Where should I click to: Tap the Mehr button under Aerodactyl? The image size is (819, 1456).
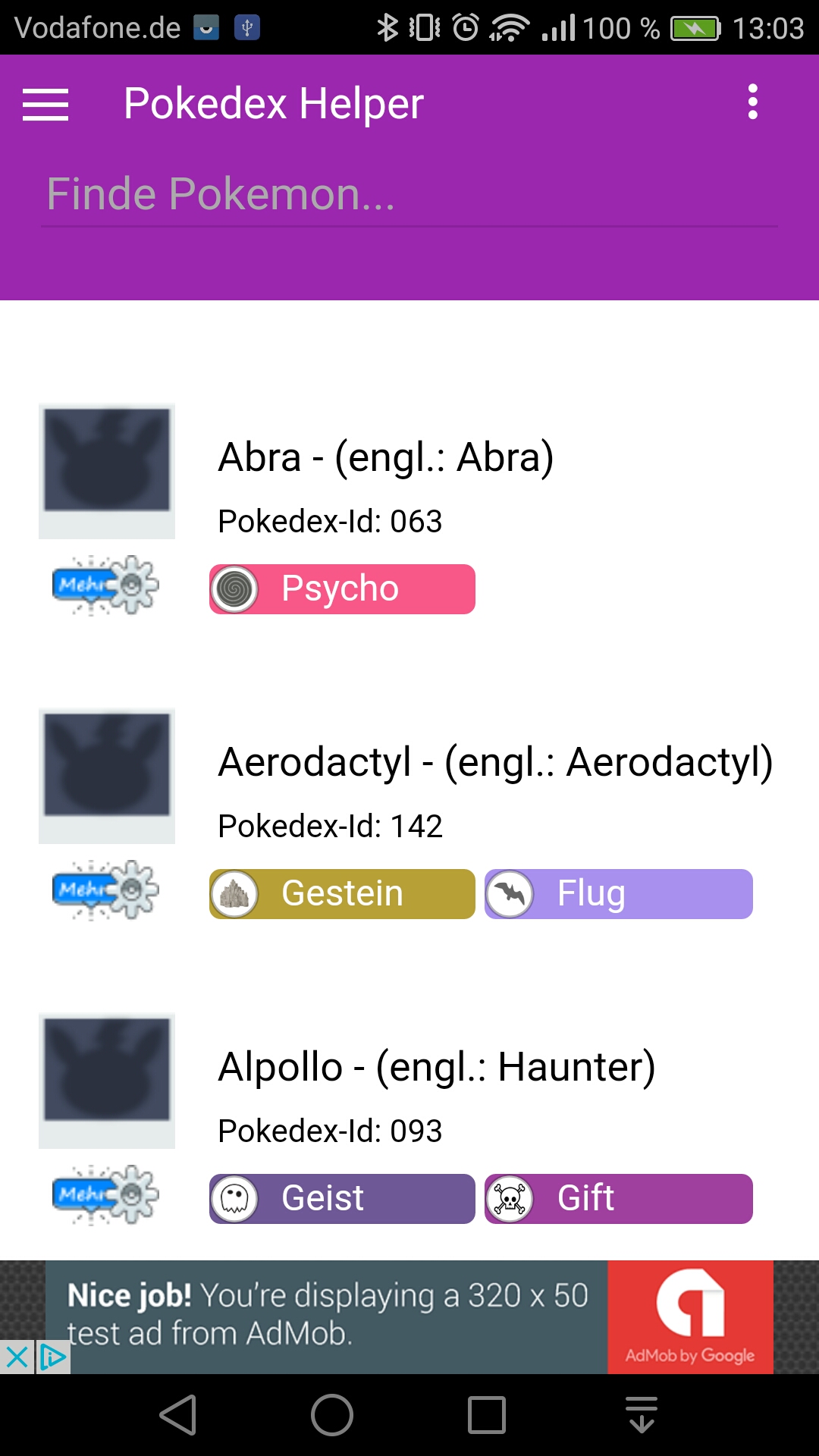pos(105,890)
